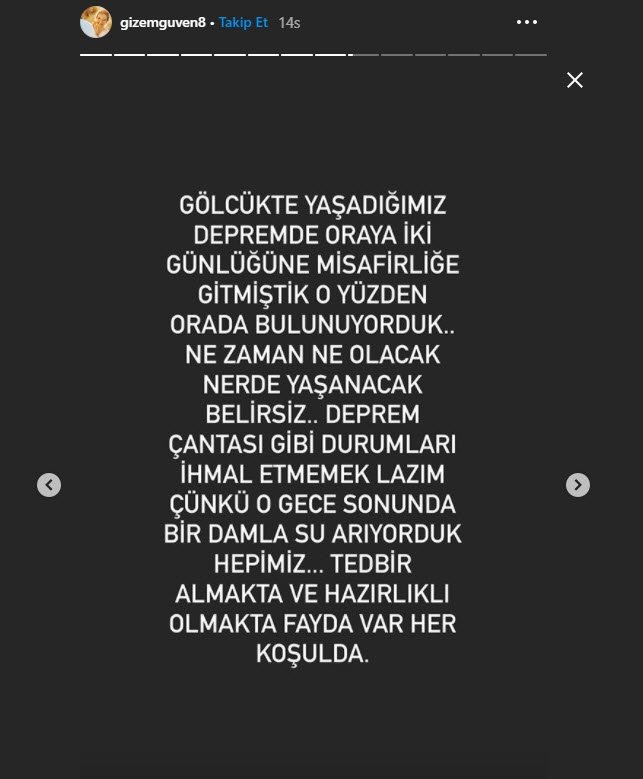
Task: Go to the previous story
Action: point(49,485)
